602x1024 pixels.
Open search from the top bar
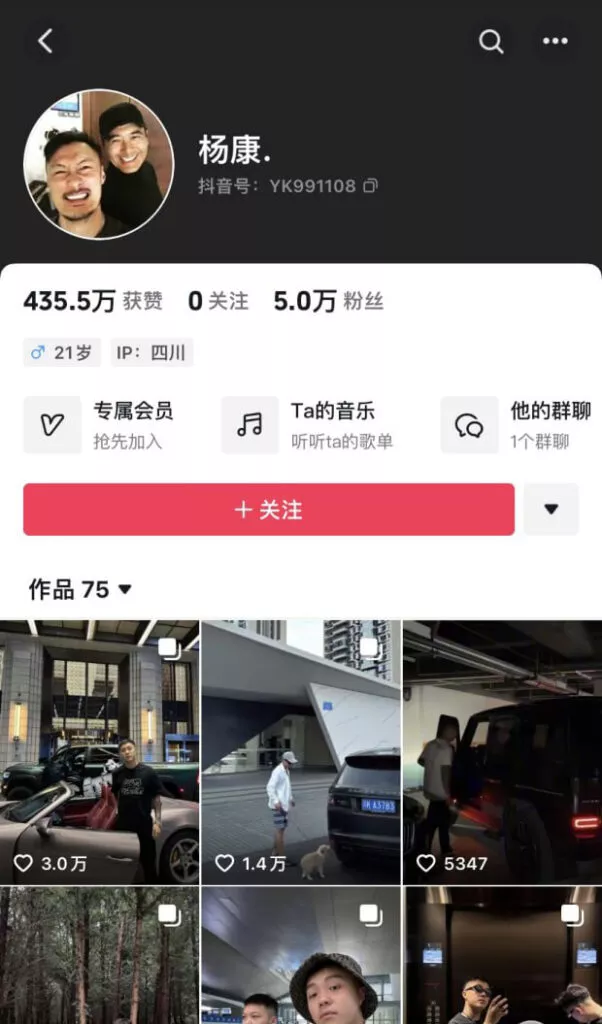tap(490, 41)
